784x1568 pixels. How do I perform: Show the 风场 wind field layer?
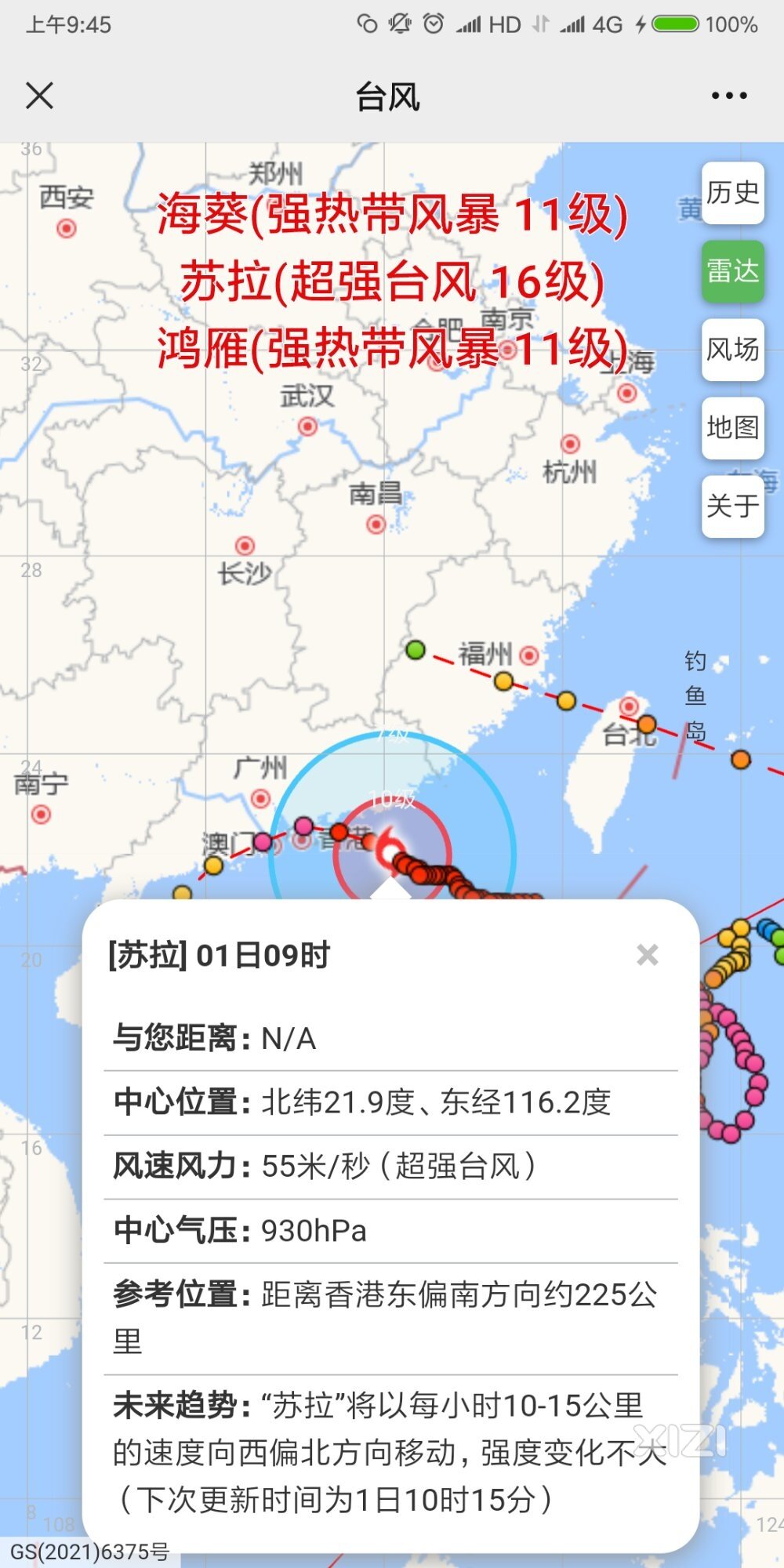[732, 350]
